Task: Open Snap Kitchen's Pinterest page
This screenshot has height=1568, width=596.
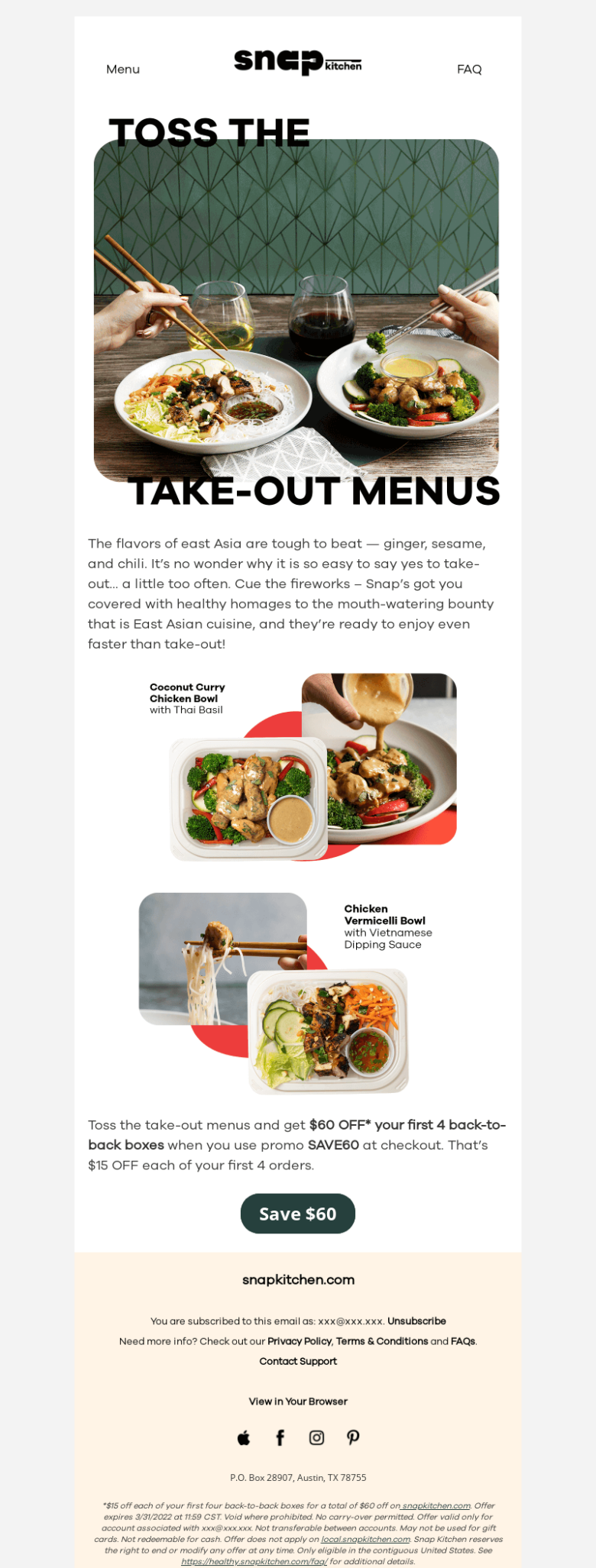Action: tap(353, 1438)
